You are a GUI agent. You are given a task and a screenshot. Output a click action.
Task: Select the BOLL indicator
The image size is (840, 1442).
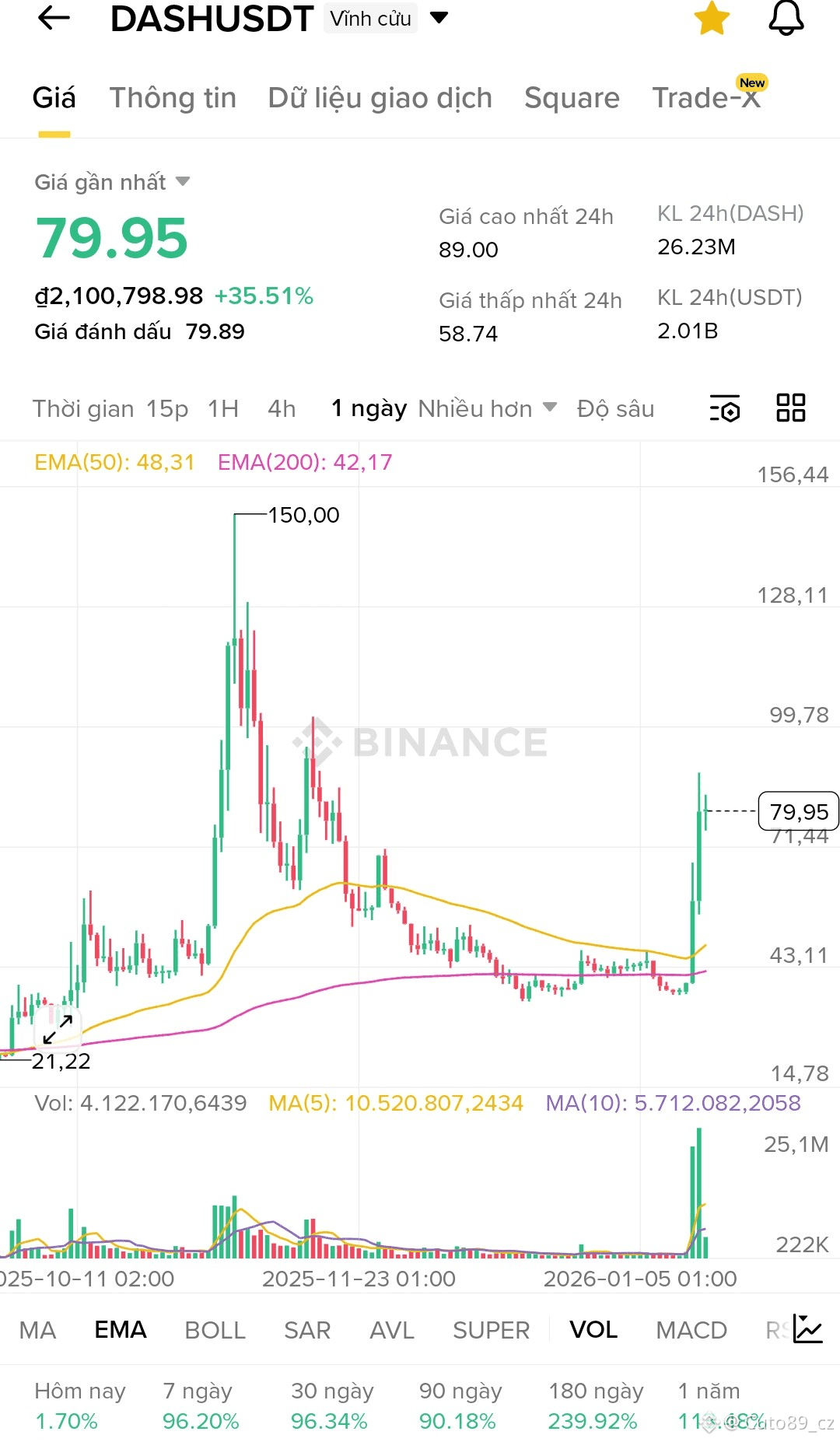(x=215, y=1330)
